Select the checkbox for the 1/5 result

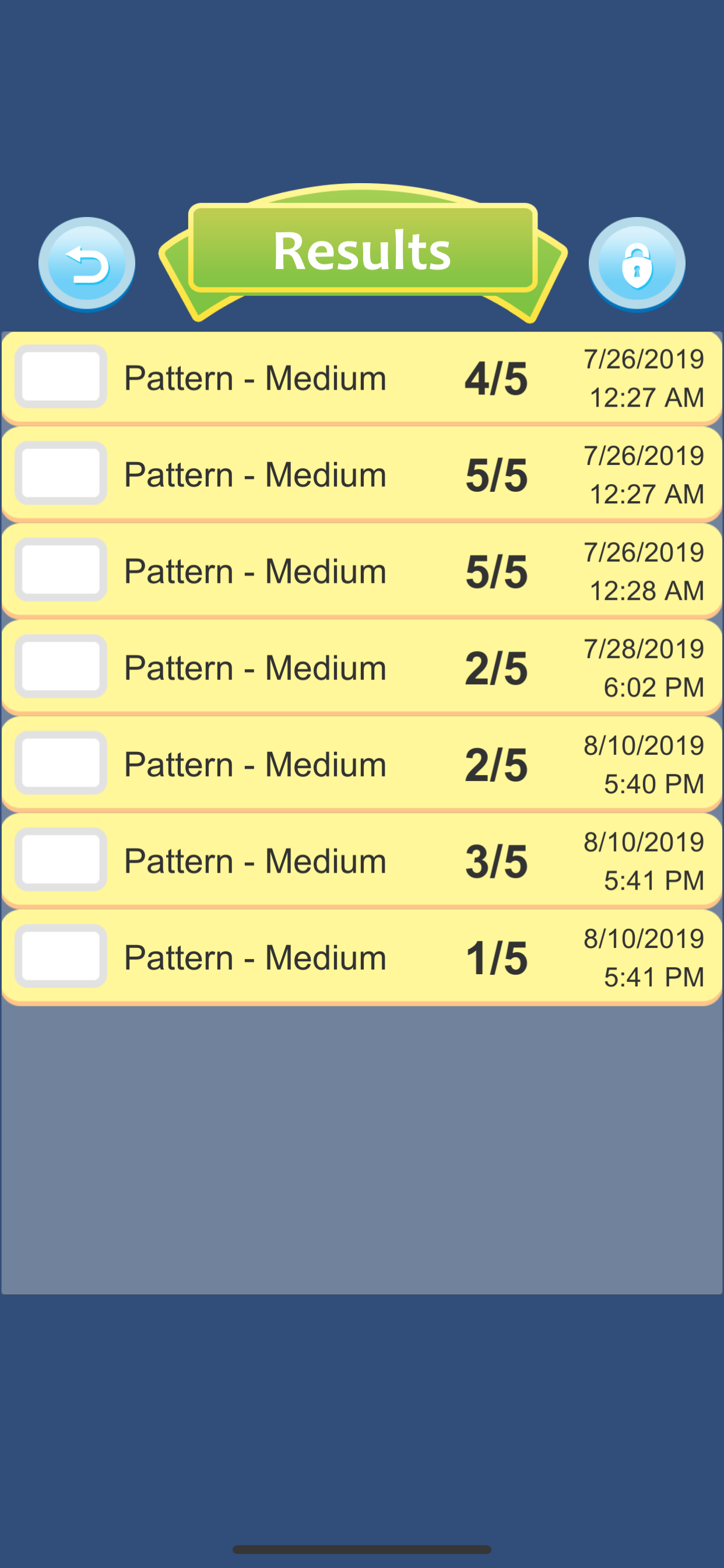coord(61,956)
